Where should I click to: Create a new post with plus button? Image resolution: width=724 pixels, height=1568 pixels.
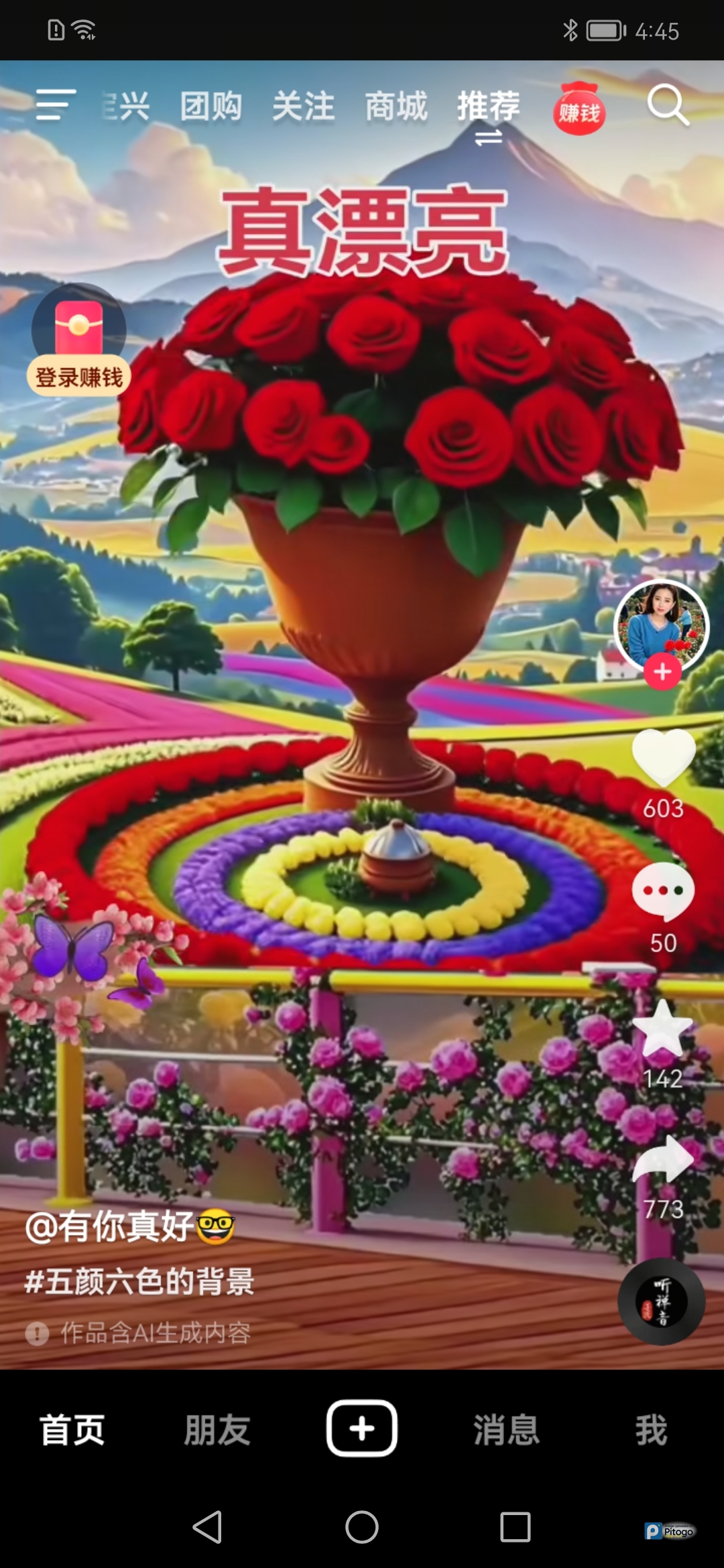tap(362, 1428)
